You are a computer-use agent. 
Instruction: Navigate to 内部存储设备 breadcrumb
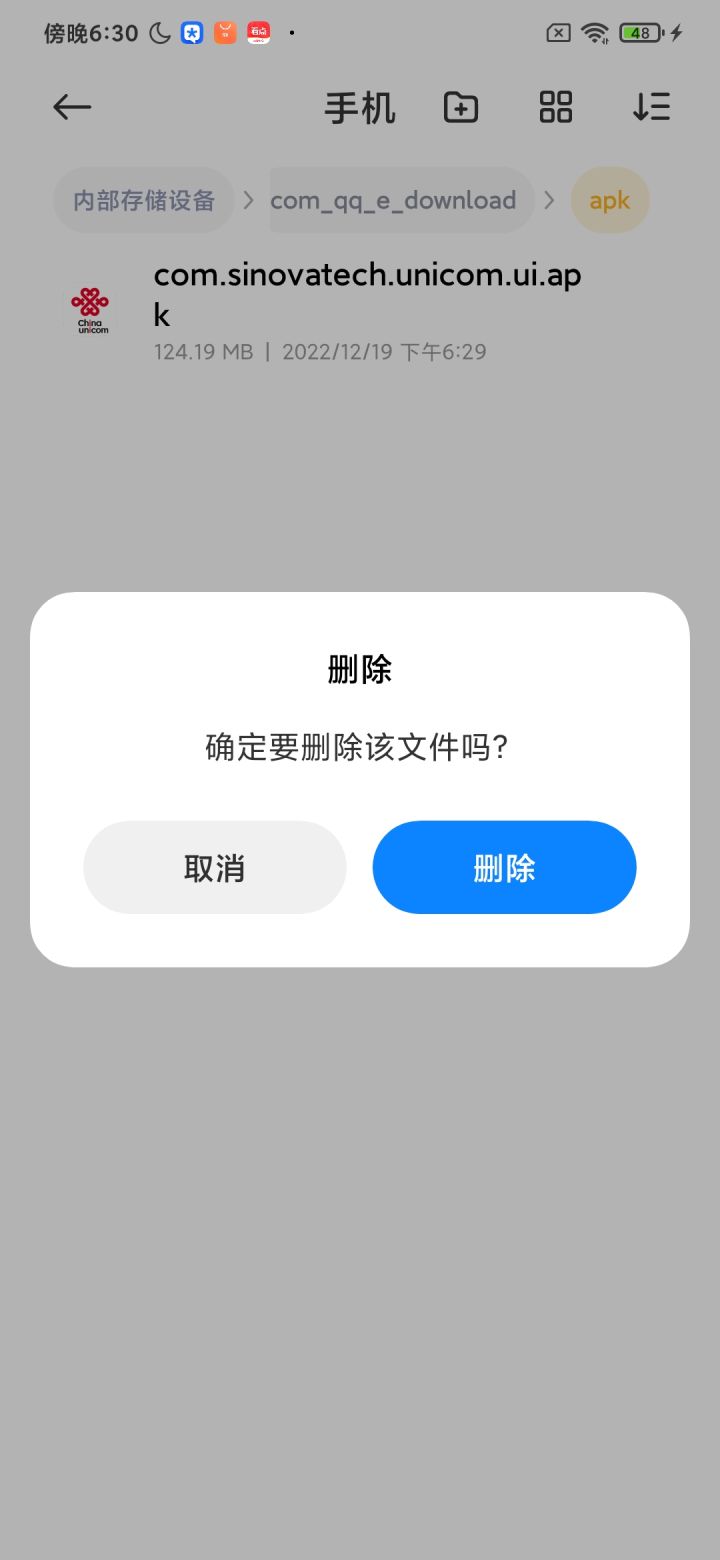tap(143, 200)
